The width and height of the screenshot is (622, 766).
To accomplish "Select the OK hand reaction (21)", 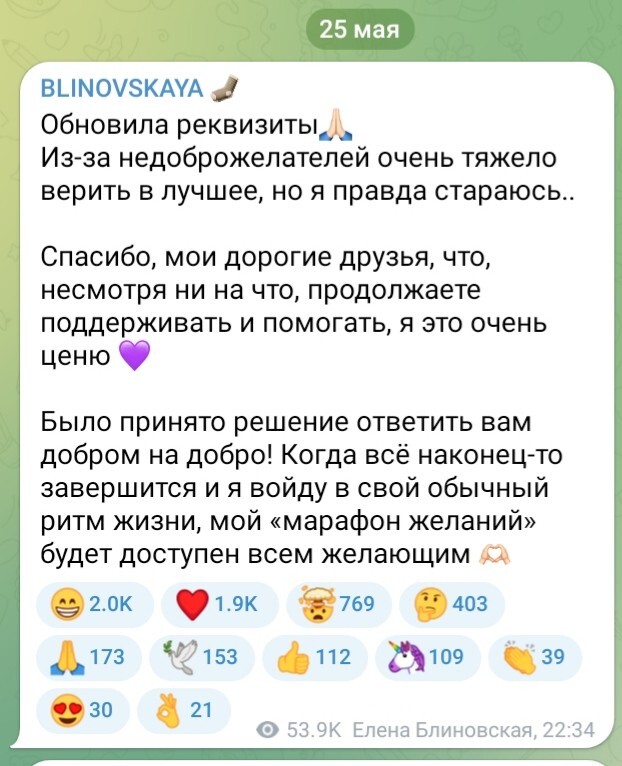I will (187, 709).
